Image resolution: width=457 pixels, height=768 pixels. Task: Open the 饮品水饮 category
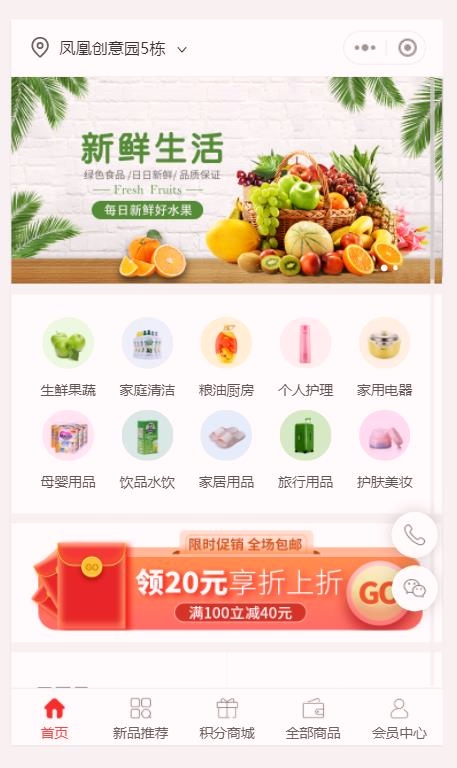[x=147, y=450]
